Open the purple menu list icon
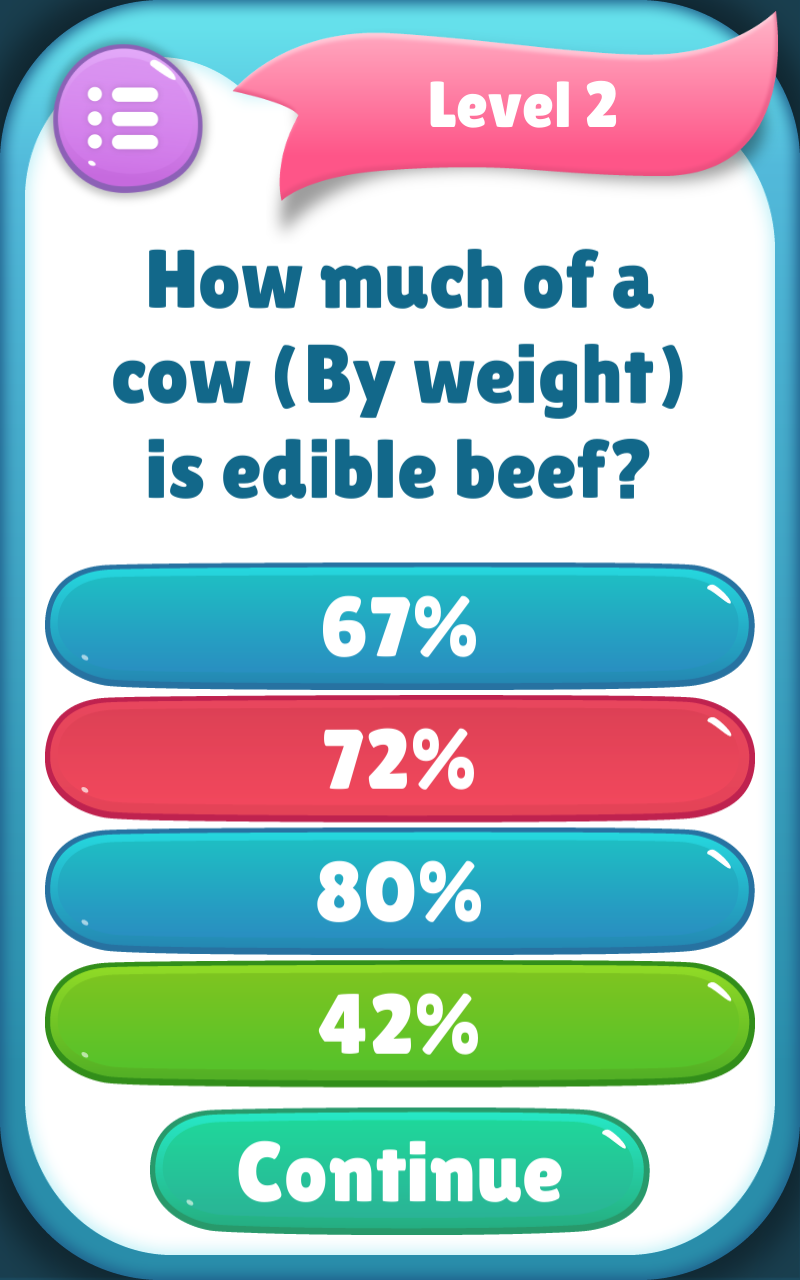Image resolution: width=800 pixels, height=1280 pixels. coord(128,119)
